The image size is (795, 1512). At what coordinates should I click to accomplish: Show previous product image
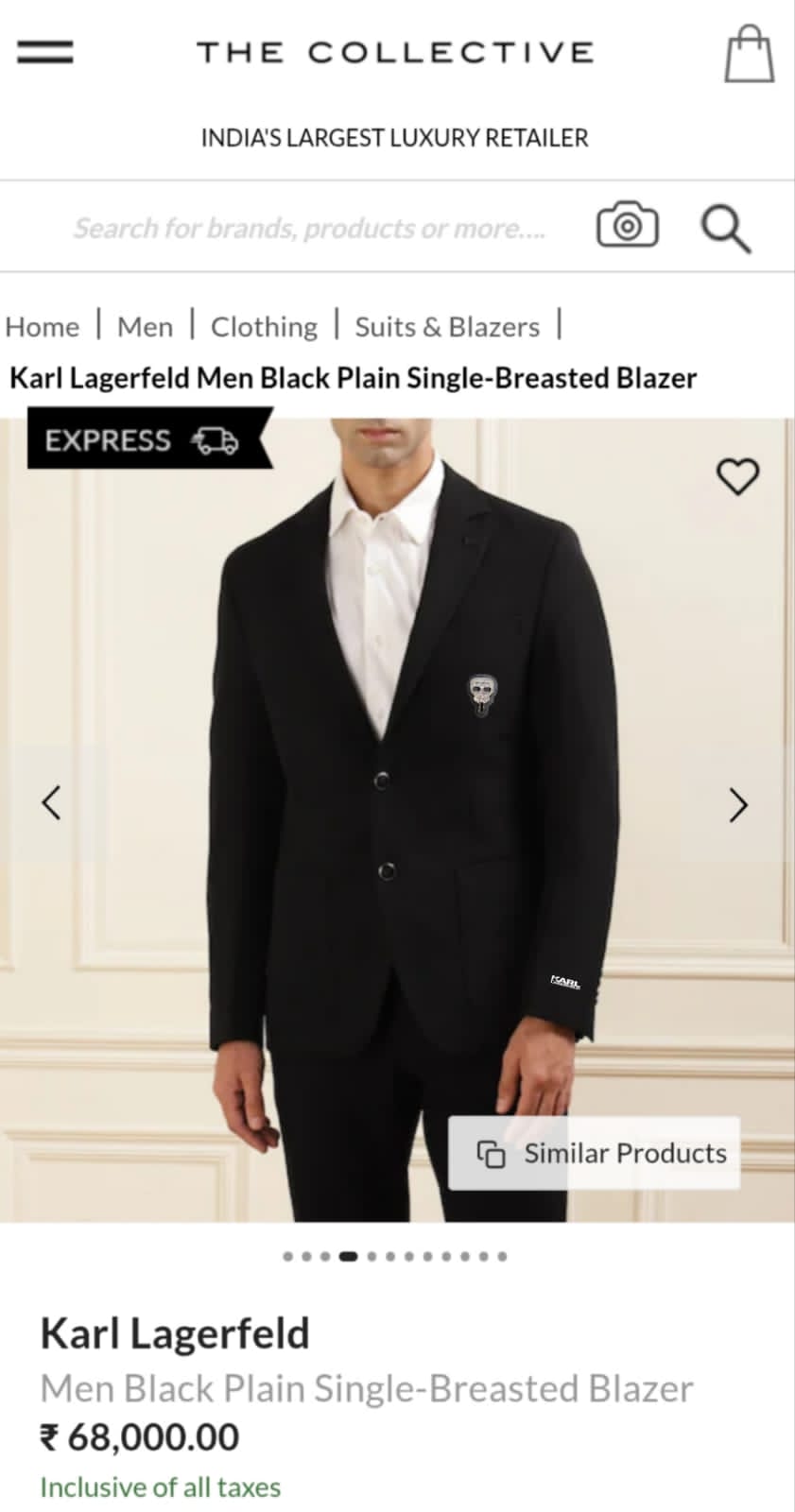(x=52, y=803)
